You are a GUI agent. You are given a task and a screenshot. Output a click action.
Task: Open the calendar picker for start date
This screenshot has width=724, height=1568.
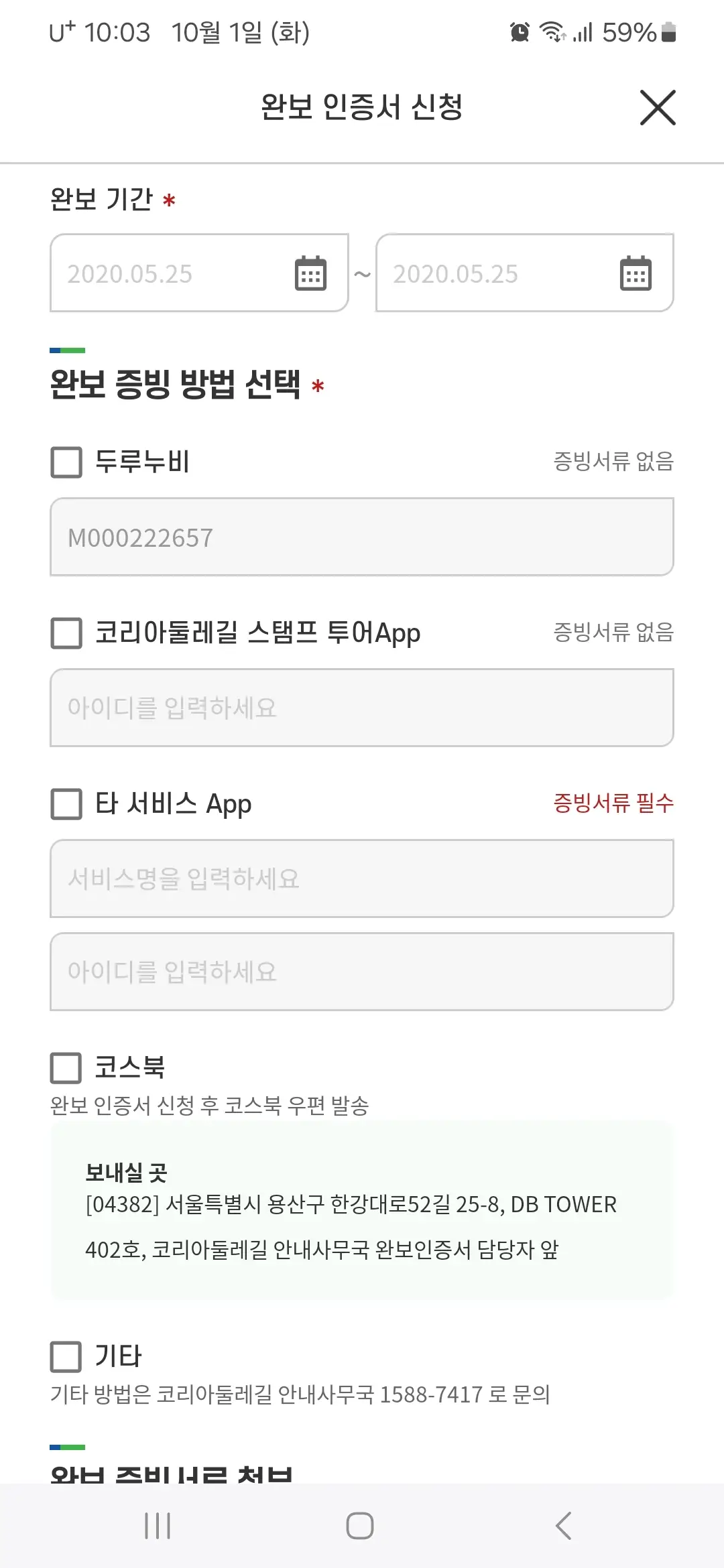click(x=310, y=273)
